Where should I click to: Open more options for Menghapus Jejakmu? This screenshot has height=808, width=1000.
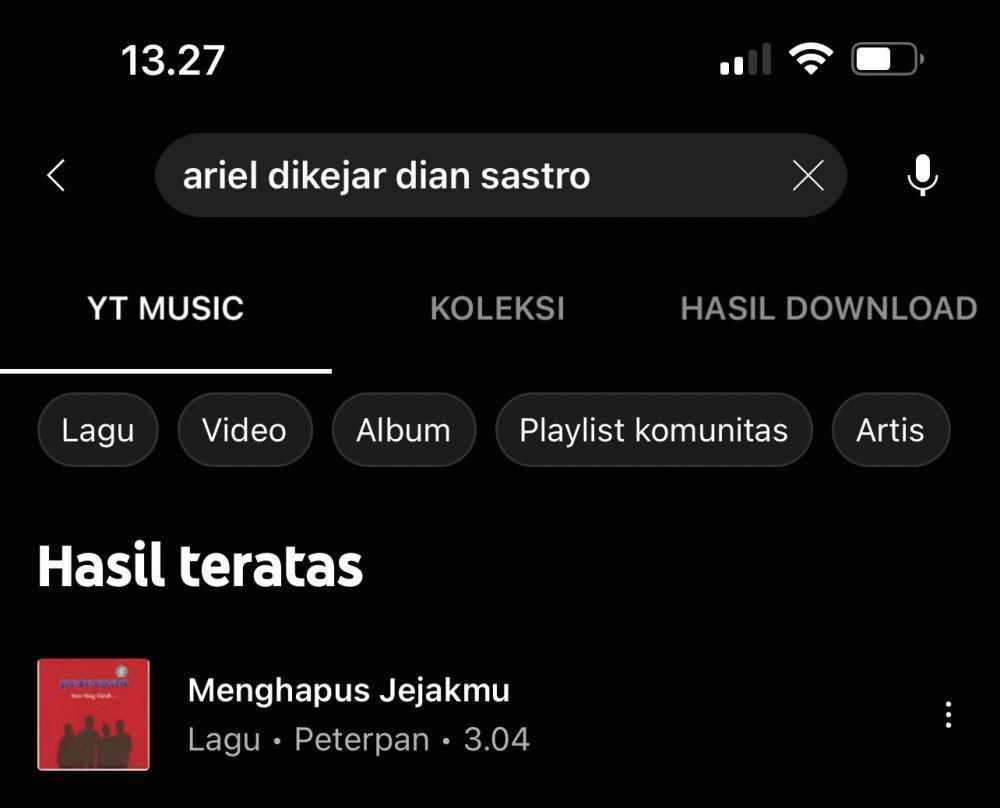(947, 714)
